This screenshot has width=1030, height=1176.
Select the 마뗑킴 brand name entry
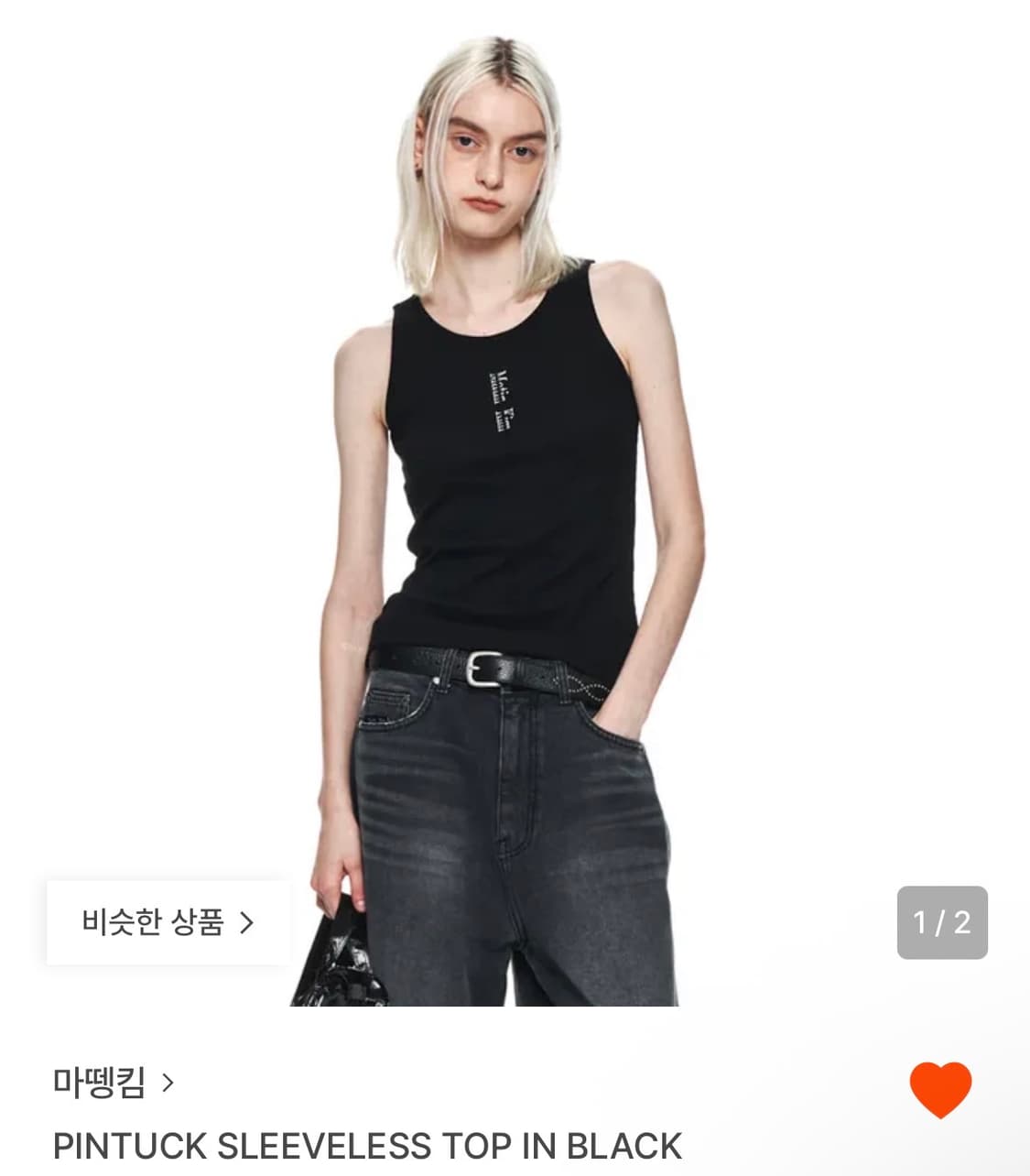(101, 1082)
